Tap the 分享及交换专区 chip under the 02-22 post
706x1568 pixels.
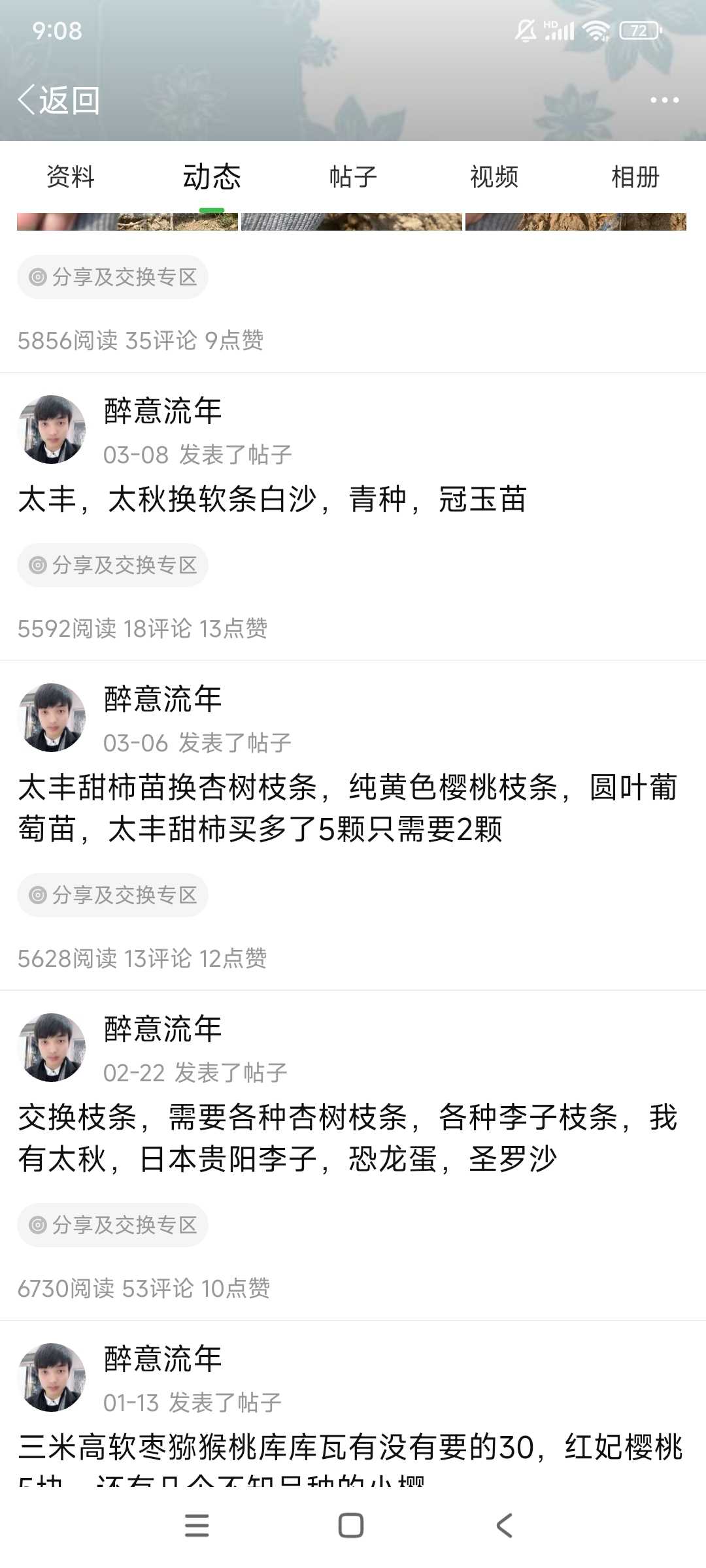click(112, 1225)
